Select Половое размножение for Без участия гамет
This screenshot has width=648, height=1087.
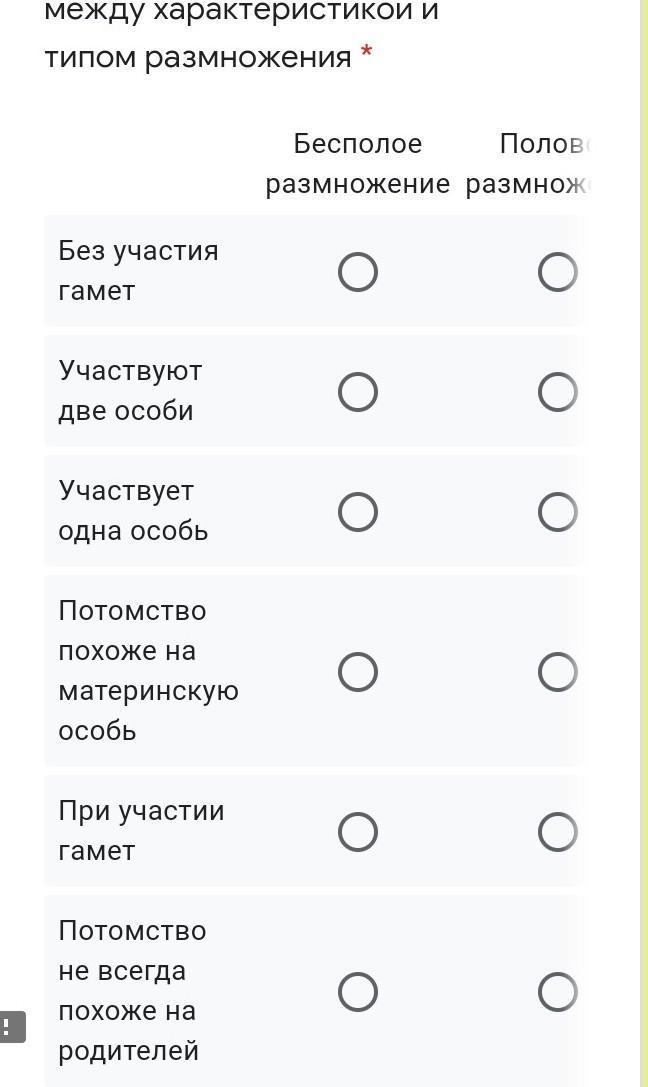557,272
